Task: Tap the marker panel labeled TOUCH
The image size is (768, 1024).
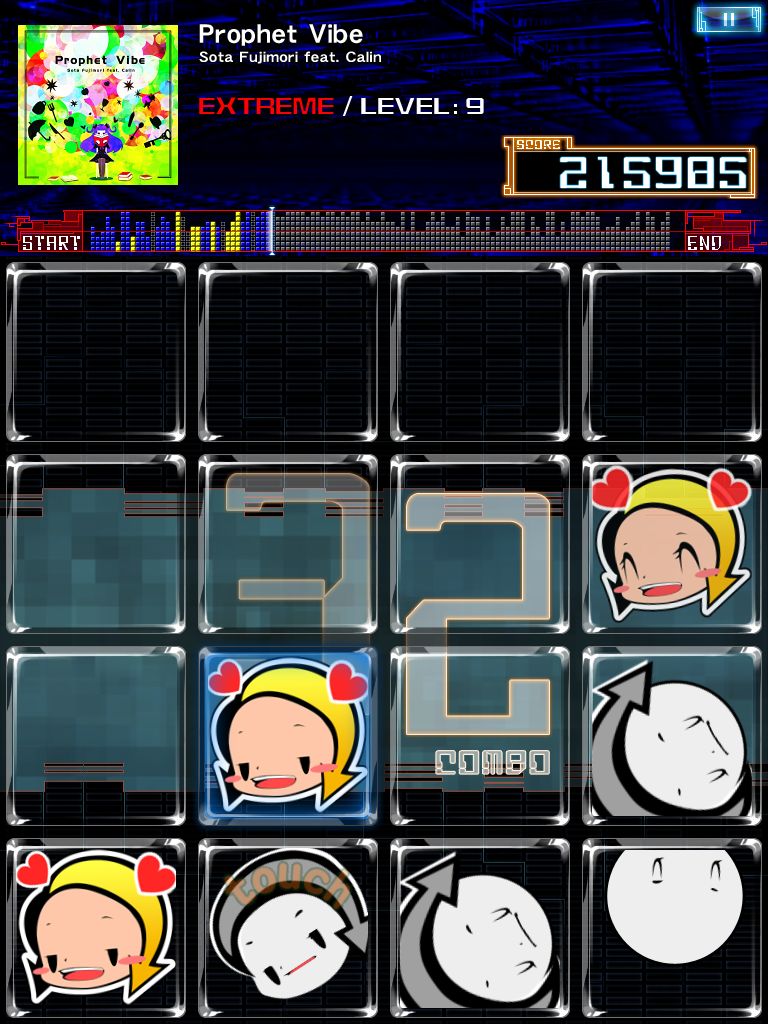Action: (x=287, y=927)
